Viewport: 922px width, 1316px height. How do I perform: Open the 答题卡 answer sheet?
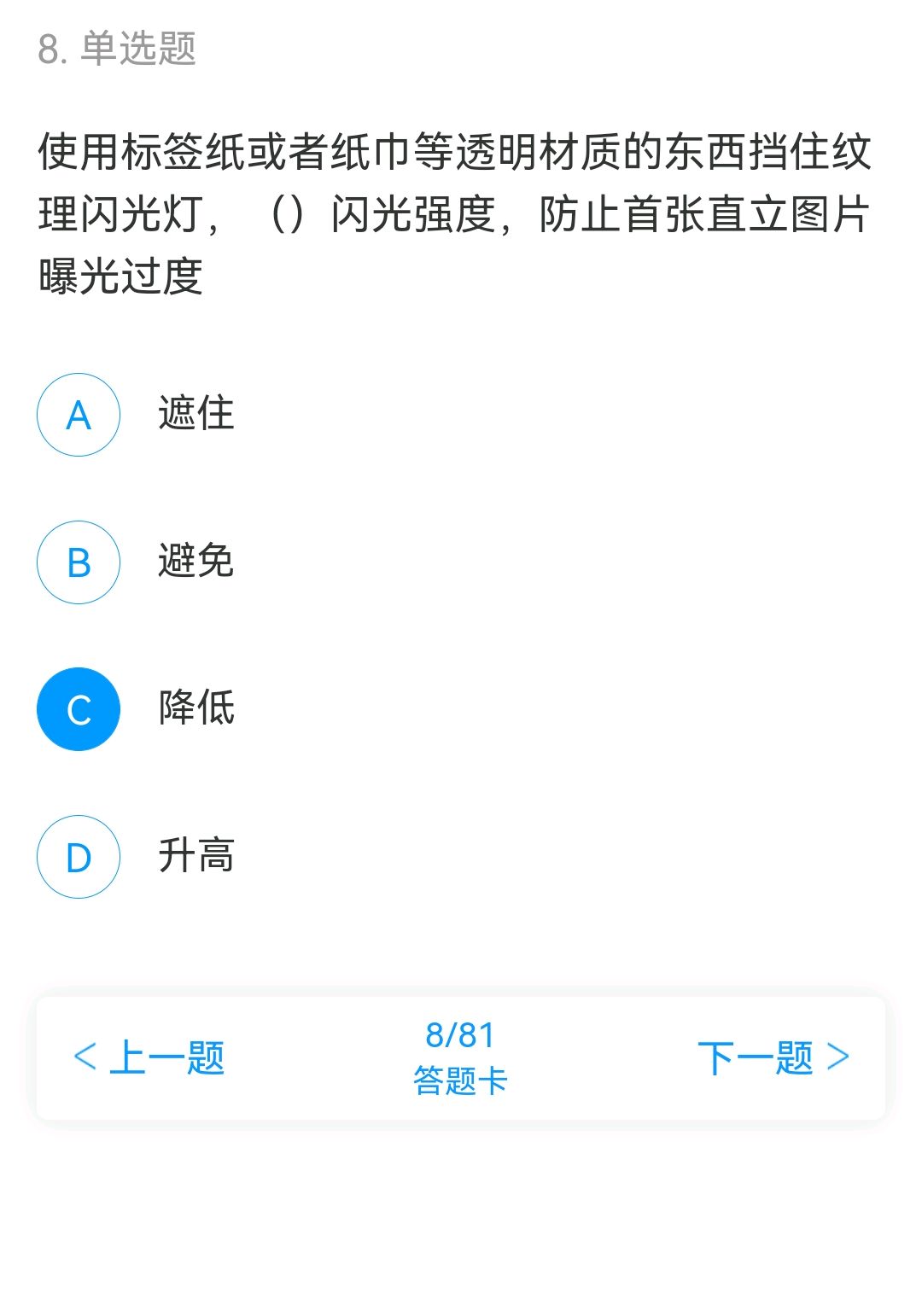click(460, 1058)
